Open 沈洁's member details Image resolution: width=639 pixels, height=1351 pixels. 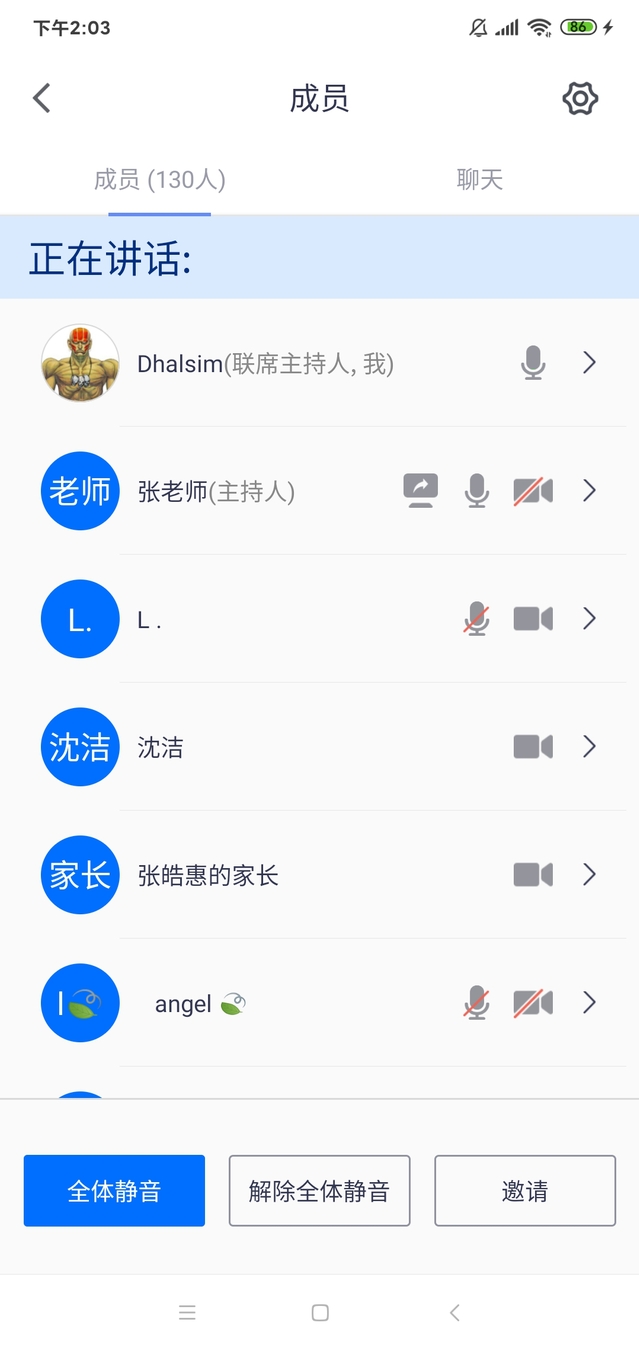click(589, 747)
